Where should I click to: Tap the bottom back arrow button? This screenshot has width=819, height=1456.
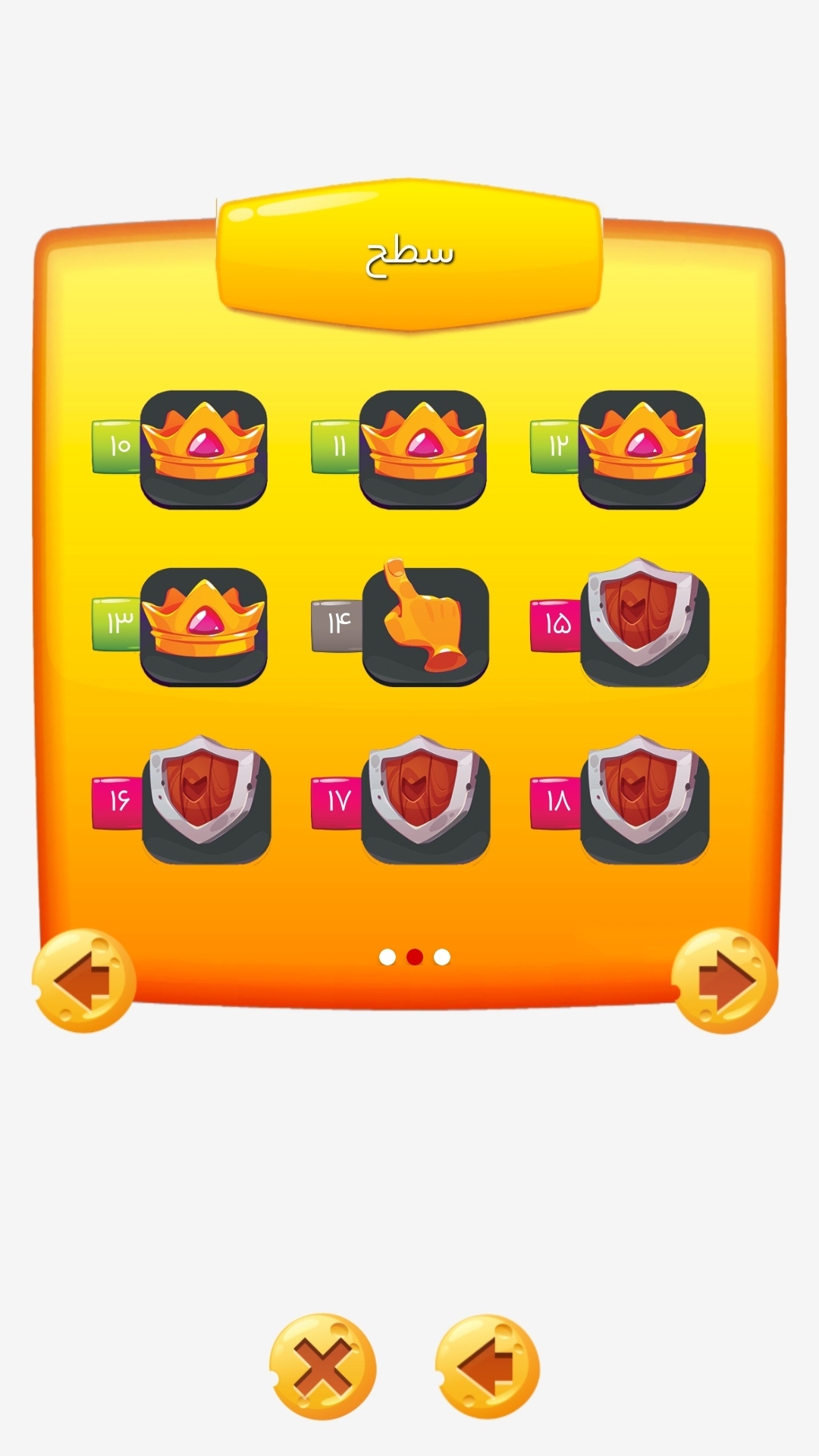click(488, 1367)
